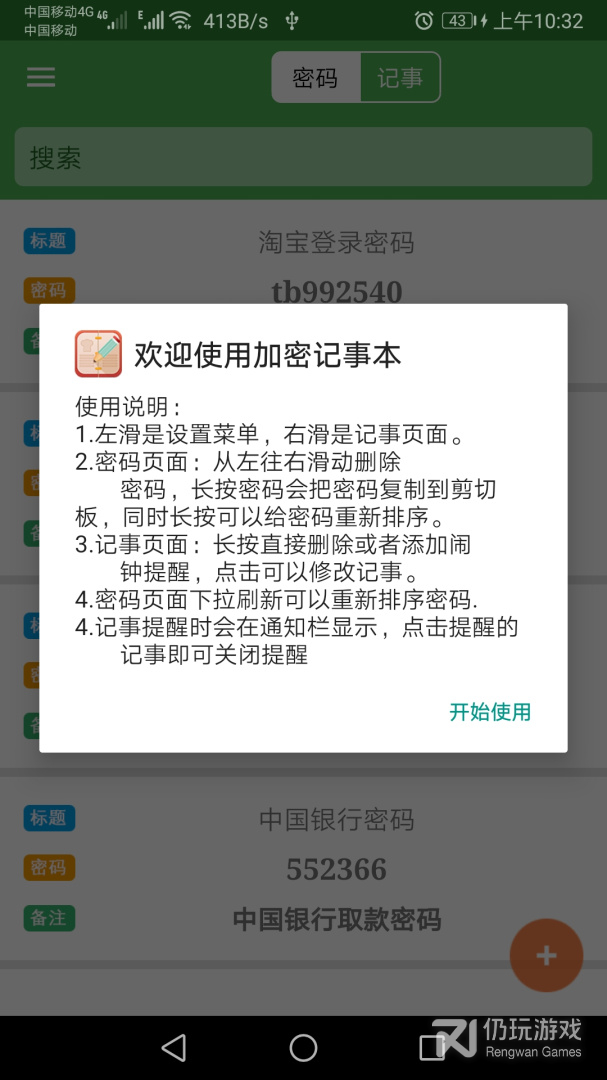
Task: Focus the 搜索 search field
Action: pos(303,157)
